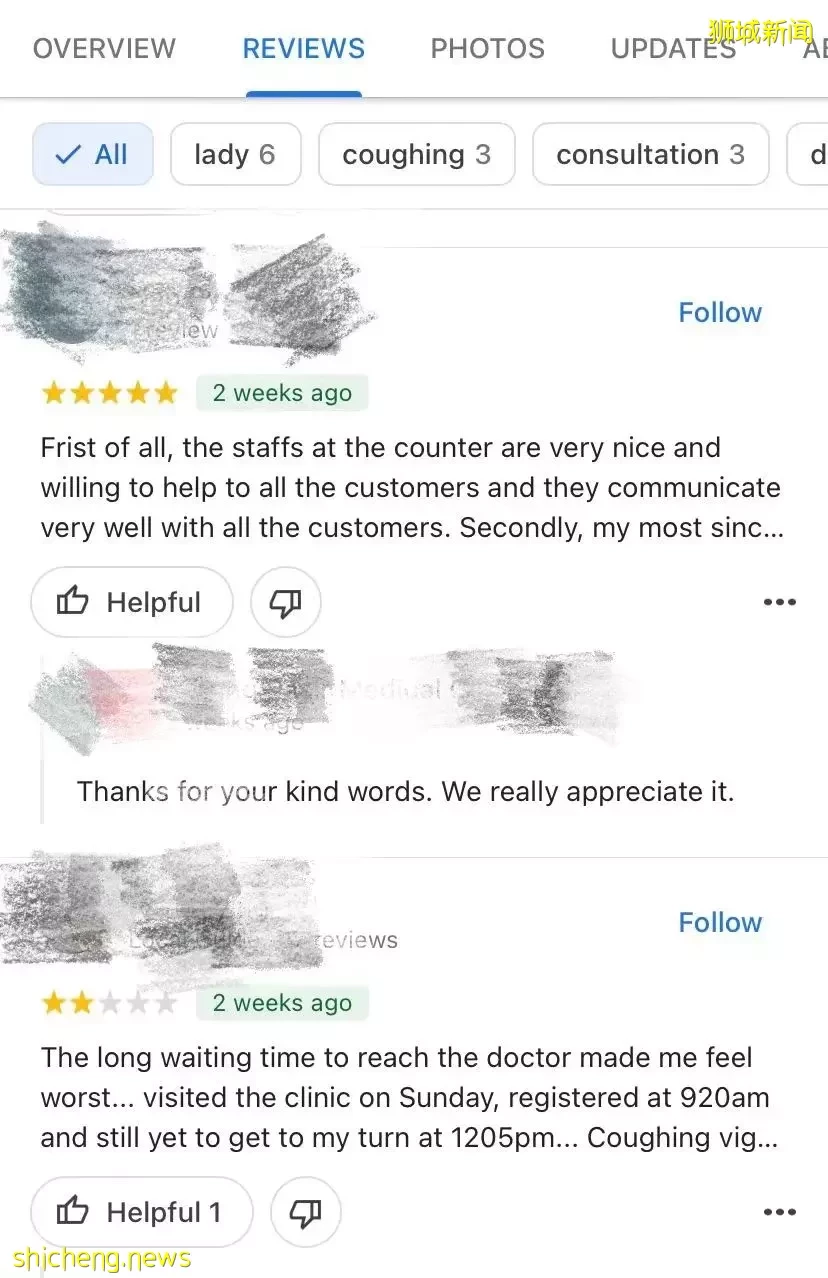Dislike the five-star review
828x1278 pixels.
[286, 602]
